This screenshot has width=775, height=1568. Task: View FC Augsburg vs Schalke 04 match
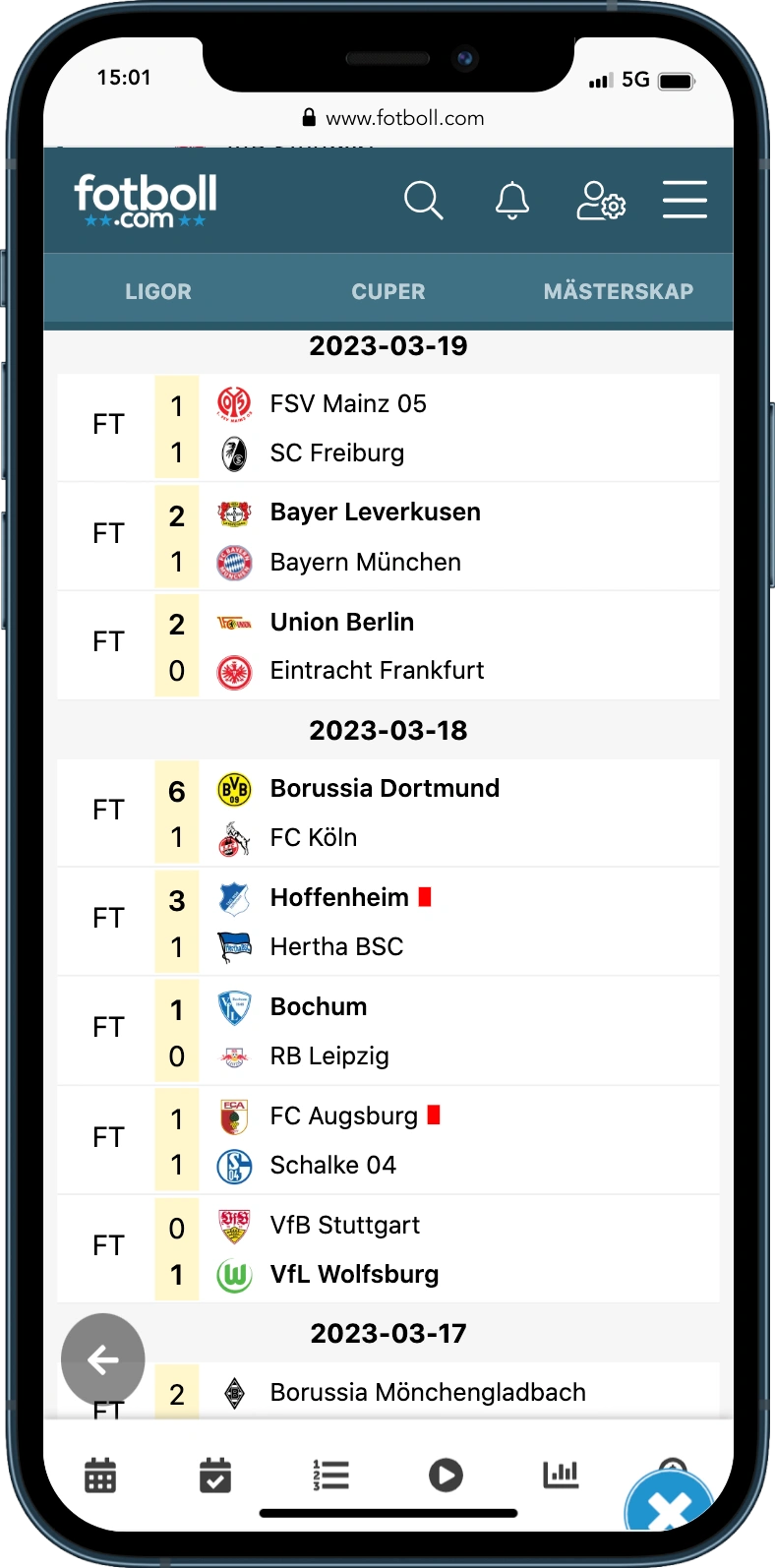point(388,1140)
